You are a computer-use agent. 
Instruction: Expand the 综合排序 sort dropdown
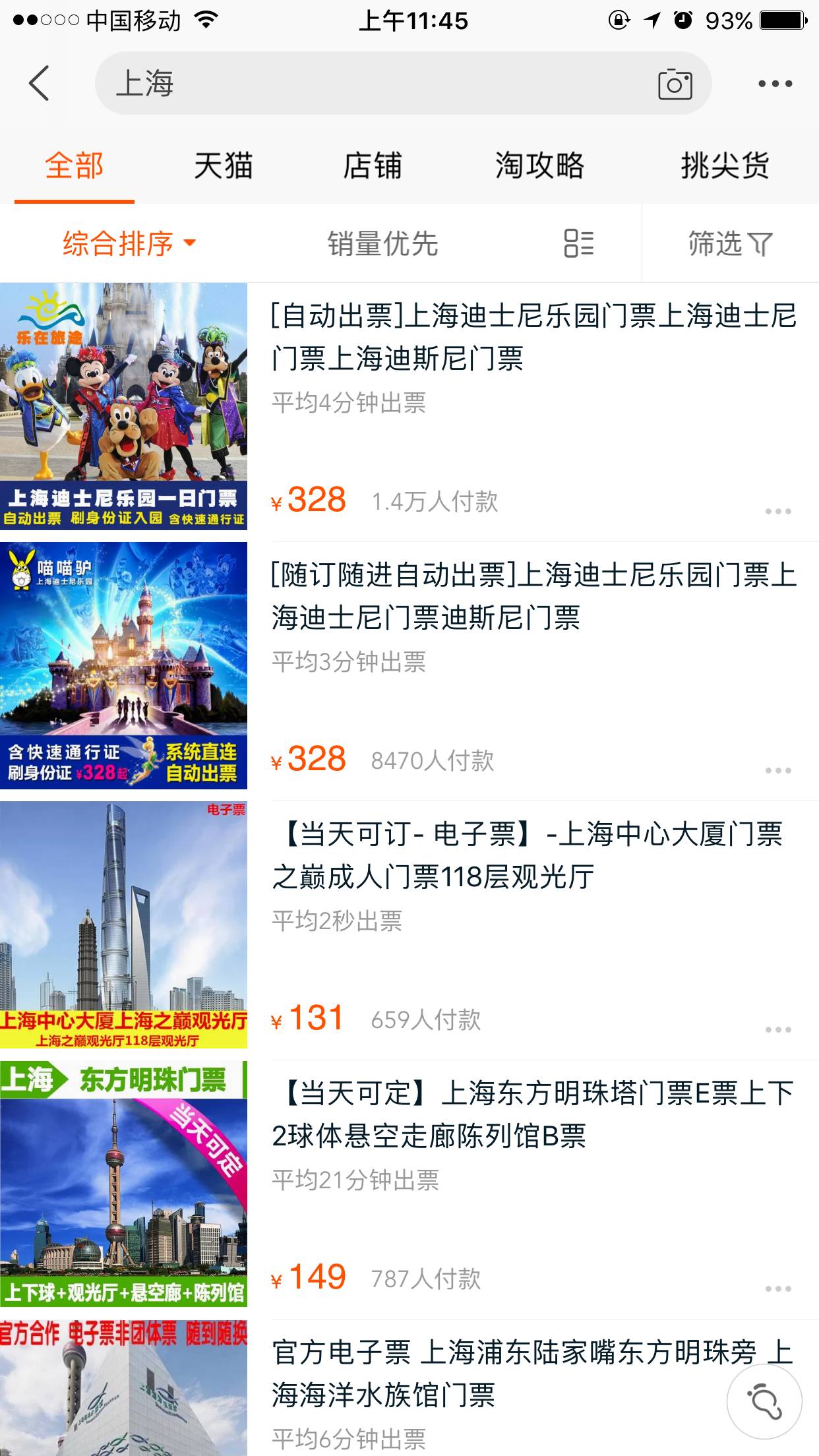coord(130,243)
